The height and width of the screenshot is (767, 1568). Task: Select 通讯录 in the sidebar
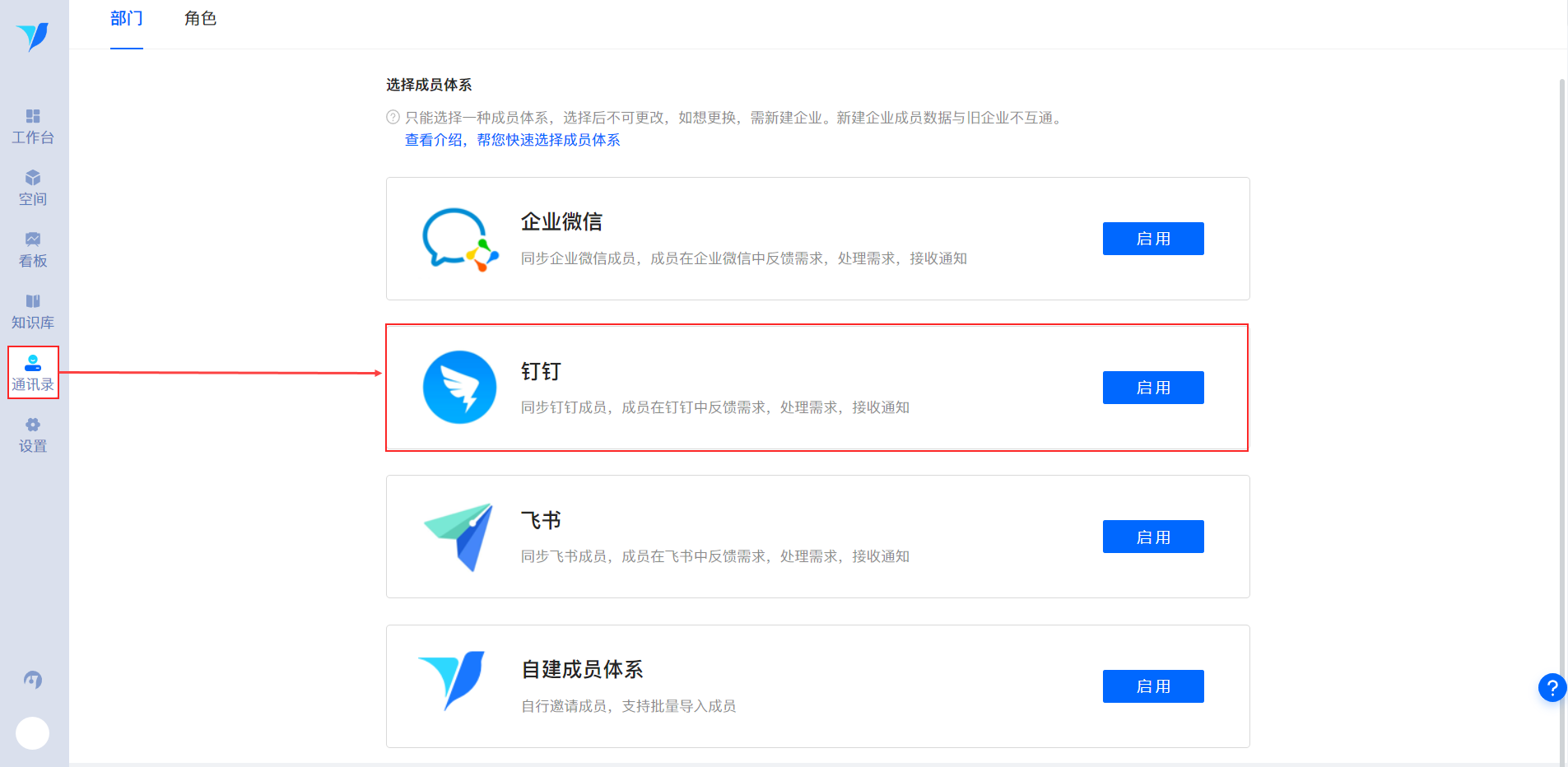tap(33, 374)
